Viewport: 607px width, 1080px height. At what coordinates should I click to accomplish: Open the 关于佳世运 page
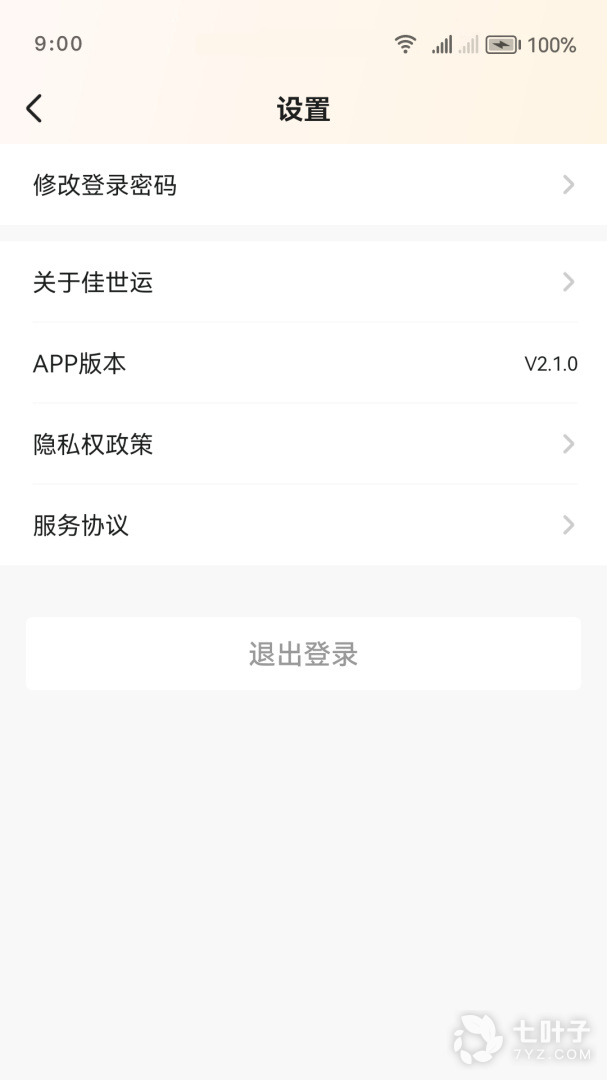click(303, 282)
